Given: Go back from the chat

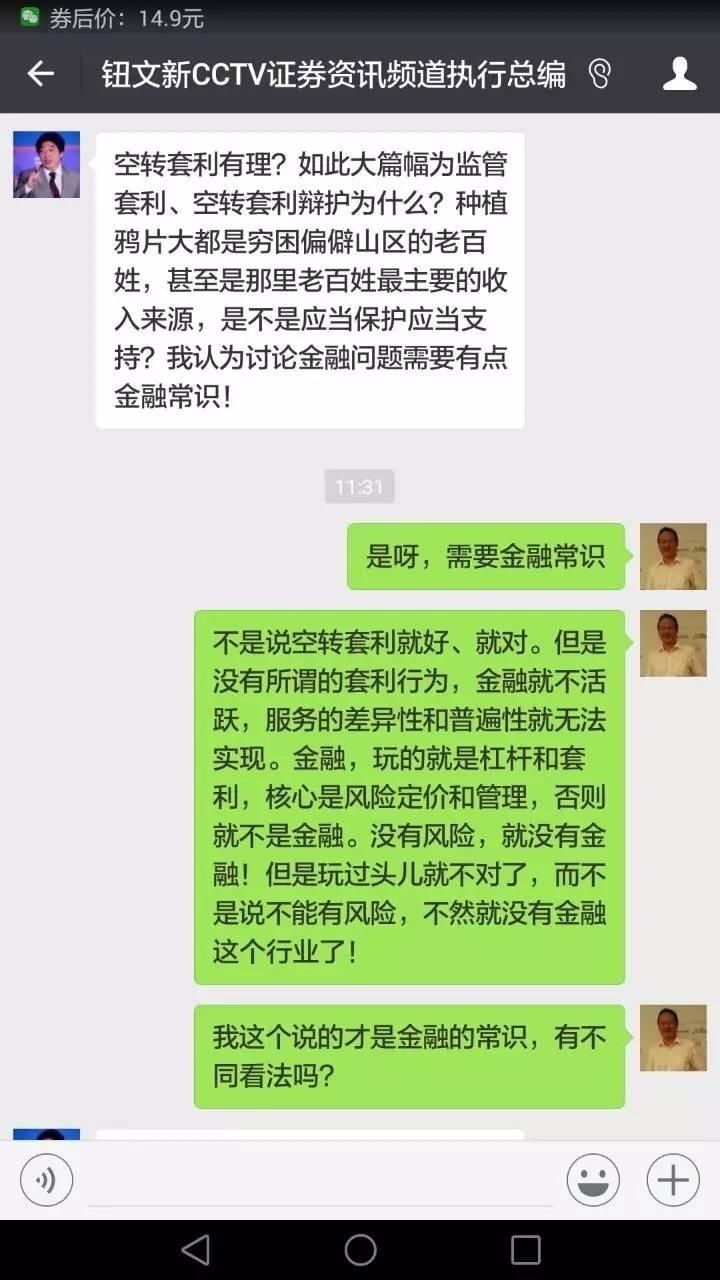Looking at the screenshot, I should 40,74.
